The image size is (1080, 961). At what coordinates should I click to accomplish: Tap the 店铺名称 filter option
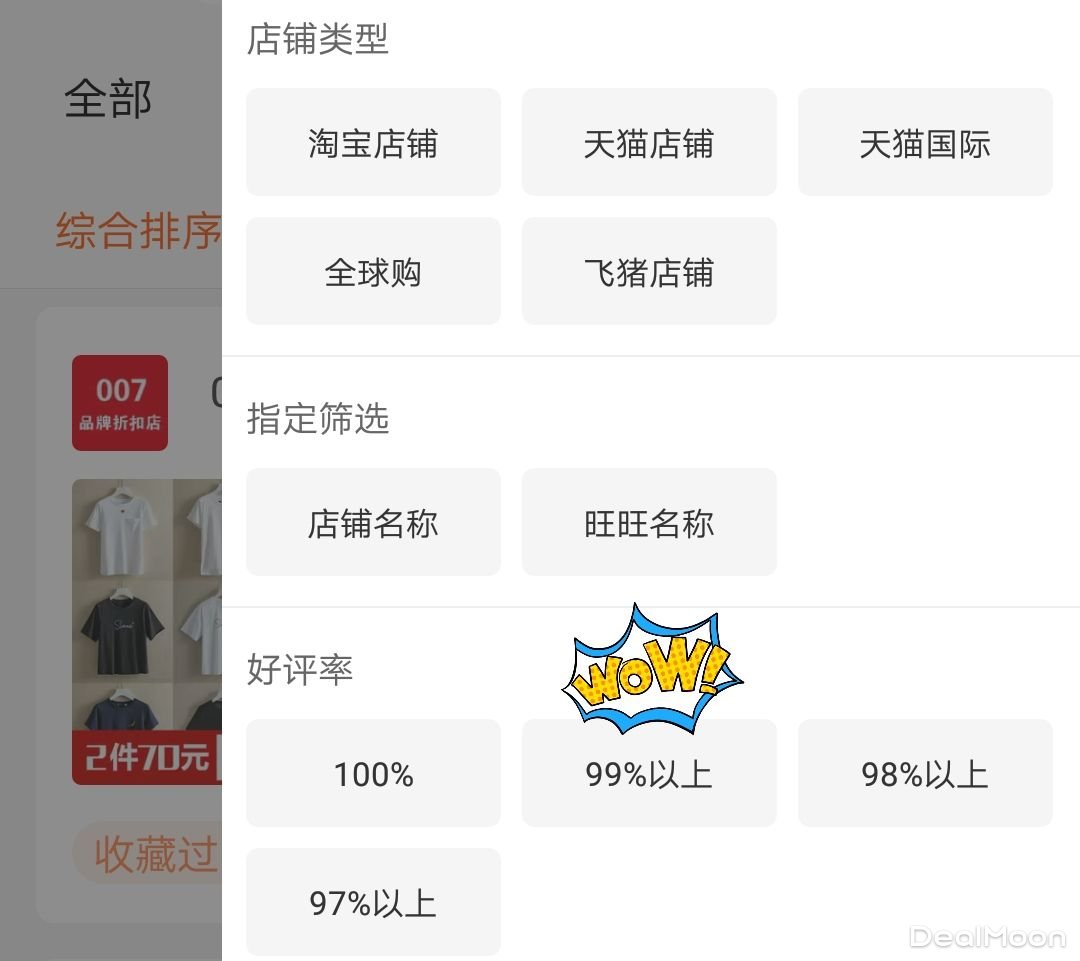(x=373, y=523)
